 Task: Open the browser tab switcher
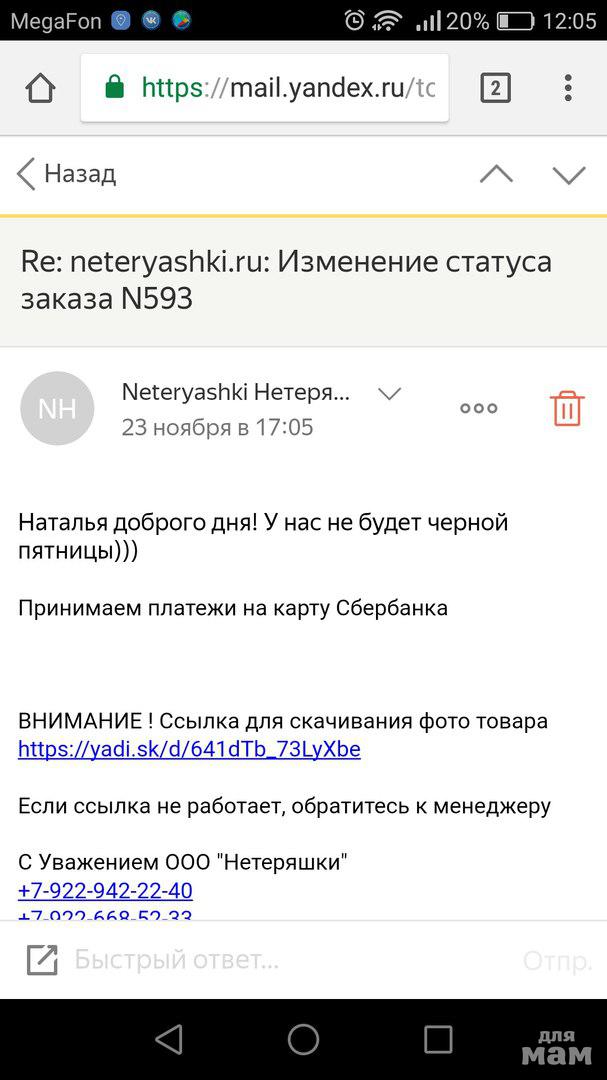point(495,88)
